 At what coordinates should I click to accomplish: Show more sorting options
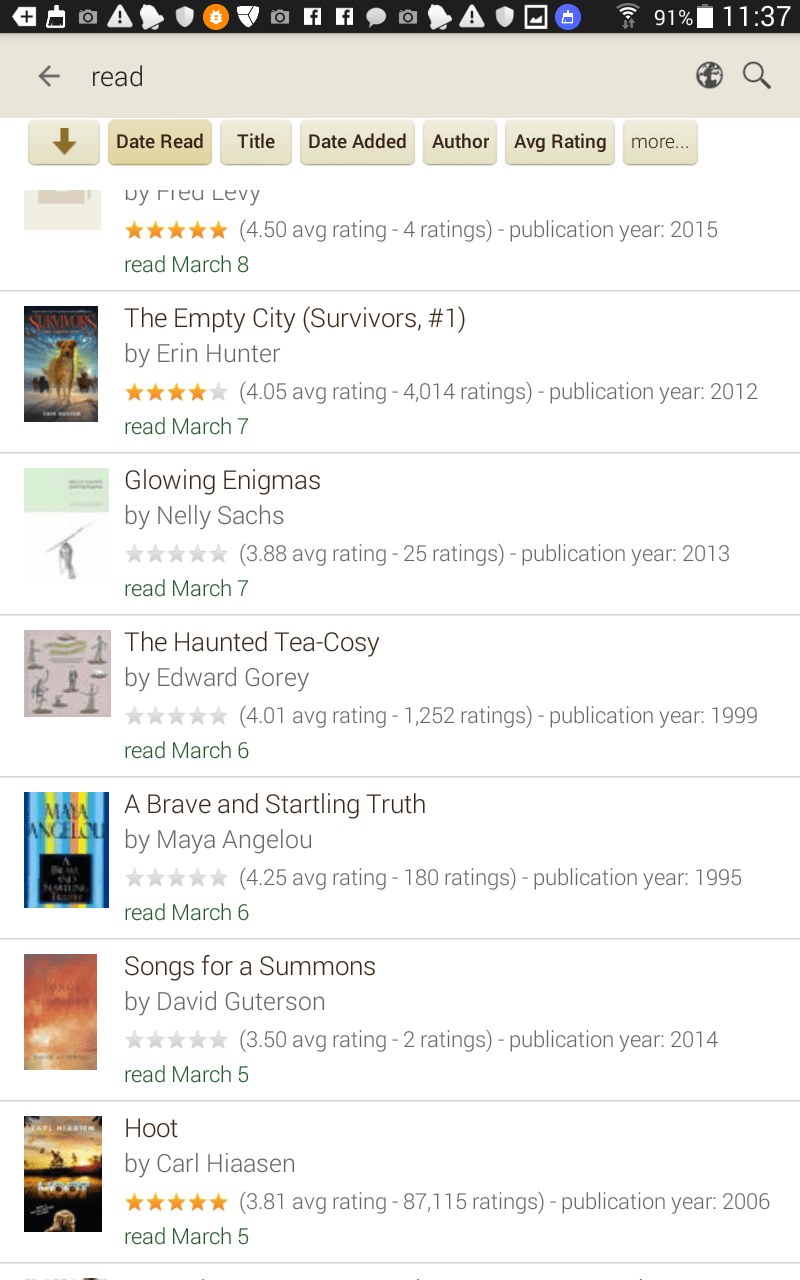(660, 142)
